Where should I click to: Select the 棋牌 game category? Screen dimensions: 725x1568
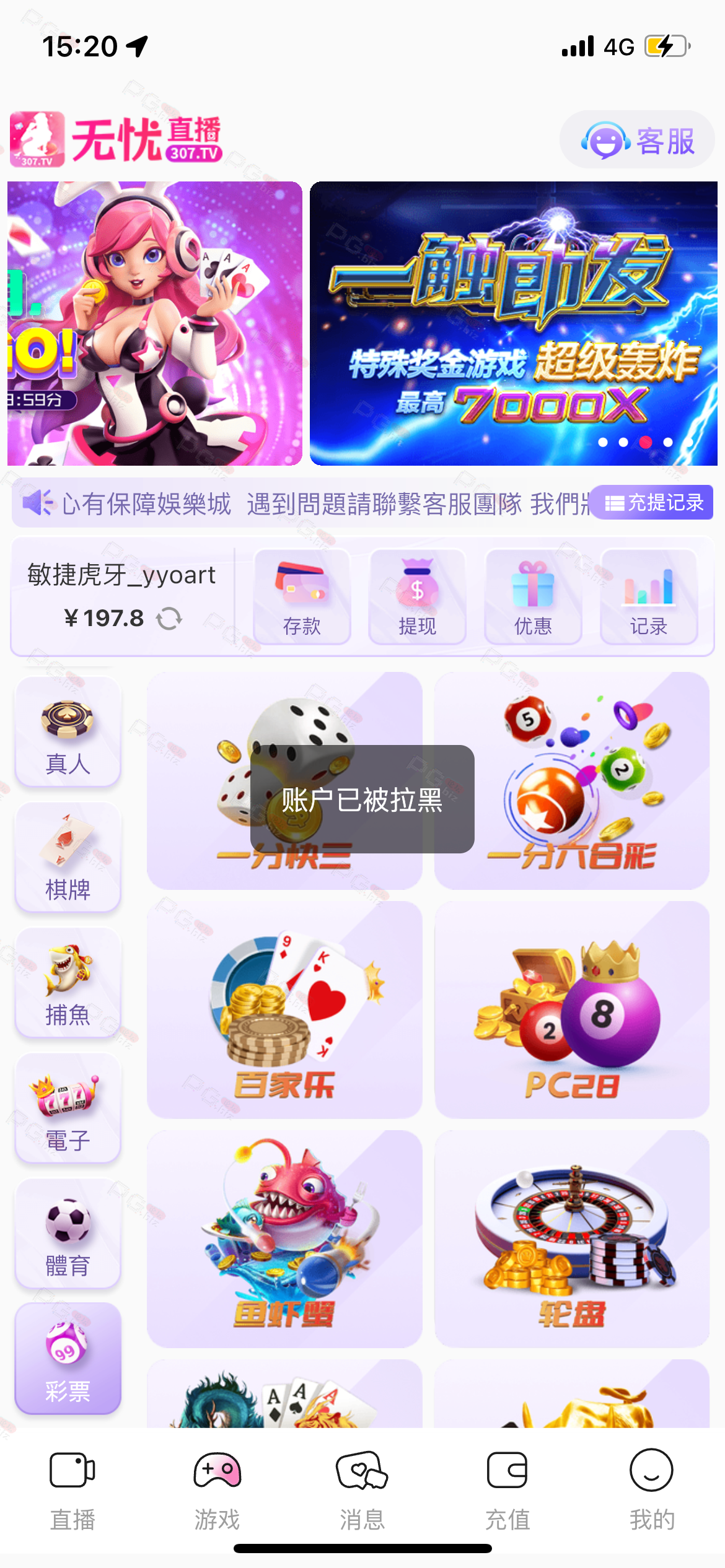click(x=68, y=858)
